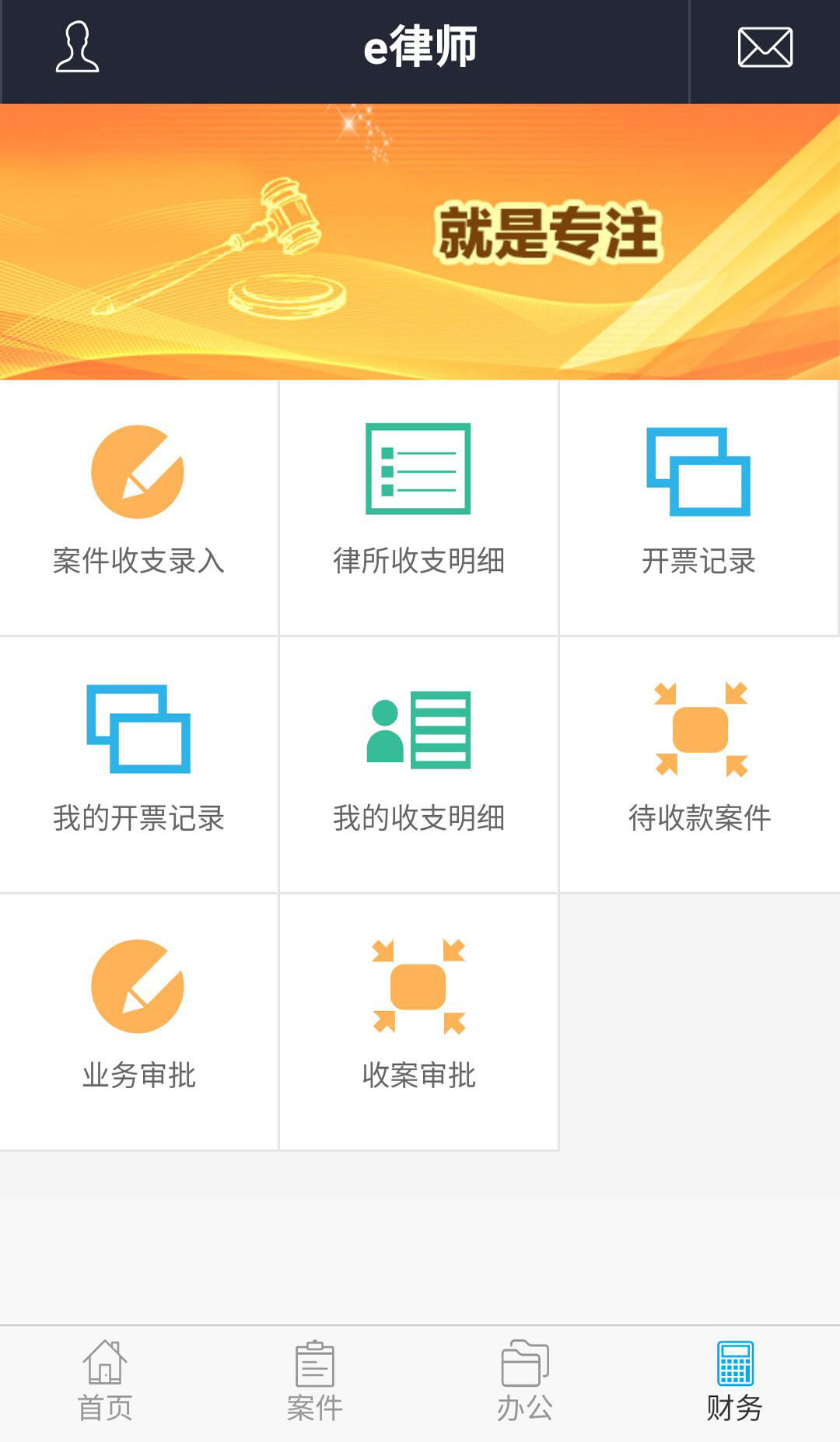Image resolution: width=840 pixels, height=1442 pixels.
Task: Select the 律所收支明细 list icon
Action: (x=418, y=471)
